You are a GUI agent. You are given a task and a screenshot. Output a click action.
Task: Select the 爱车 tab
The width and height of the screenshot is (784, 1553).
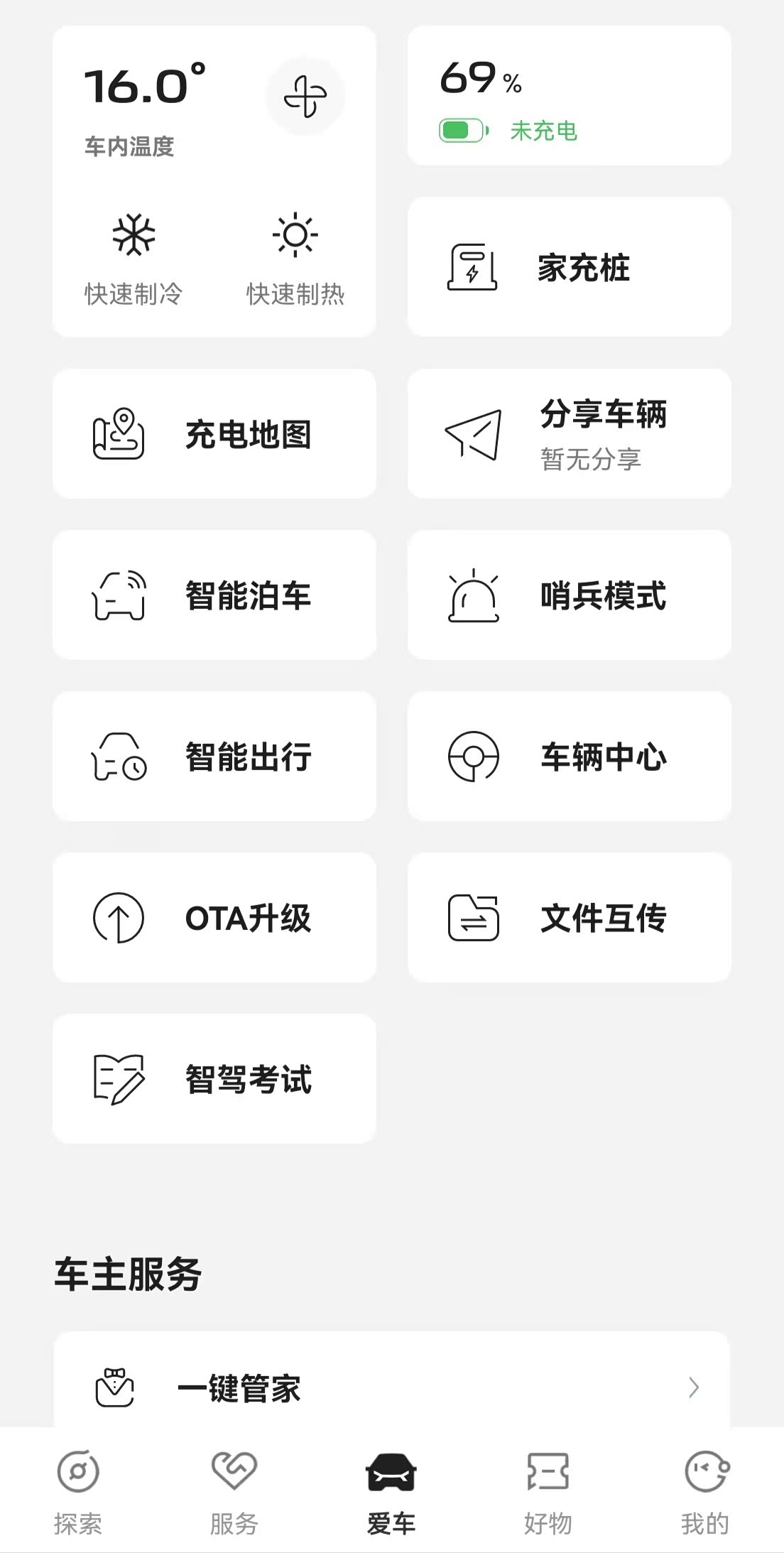click(x=391, y=1492)
